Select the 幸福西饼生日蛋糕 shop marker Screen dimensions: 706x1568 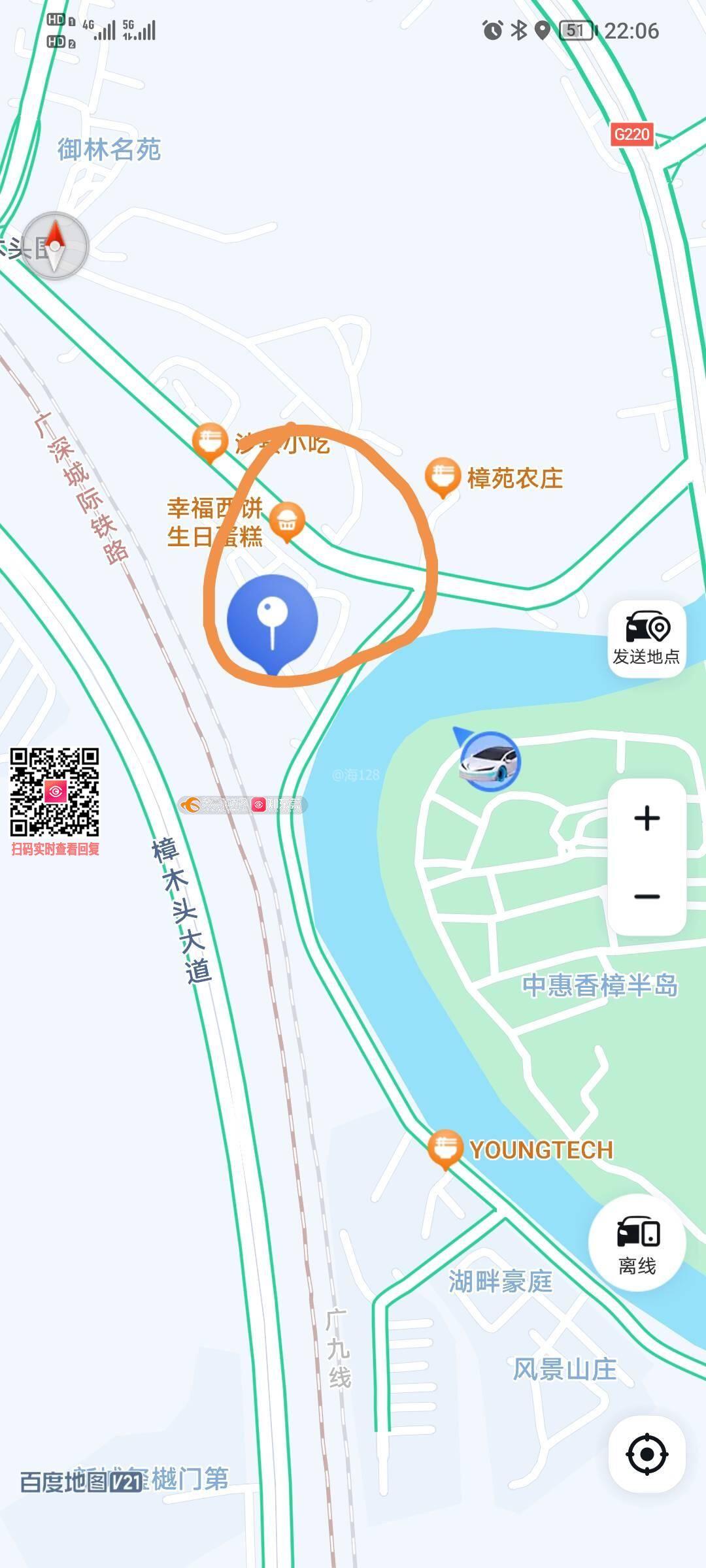[287, 521]
